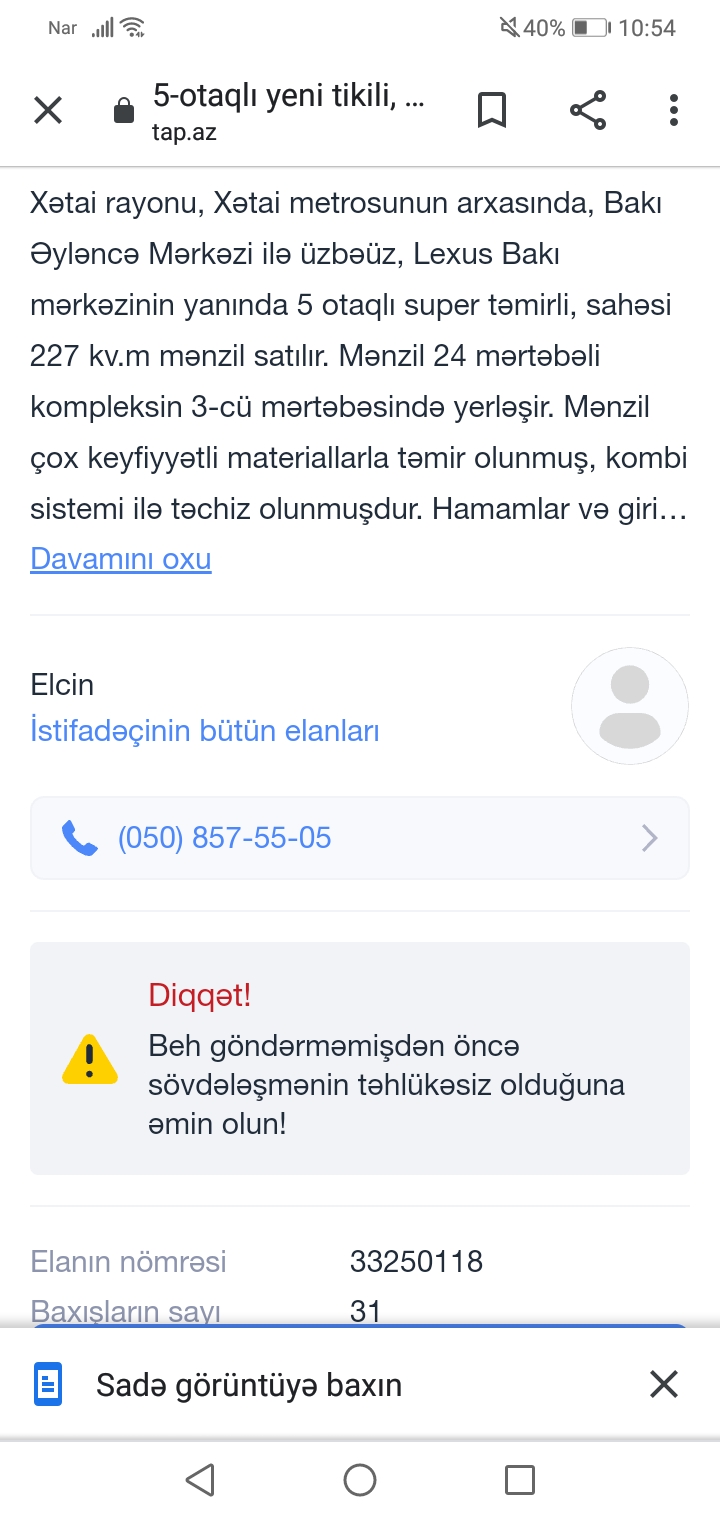Expand description via Davamını oxu
720x1520 pixels.
pos(121,558)
